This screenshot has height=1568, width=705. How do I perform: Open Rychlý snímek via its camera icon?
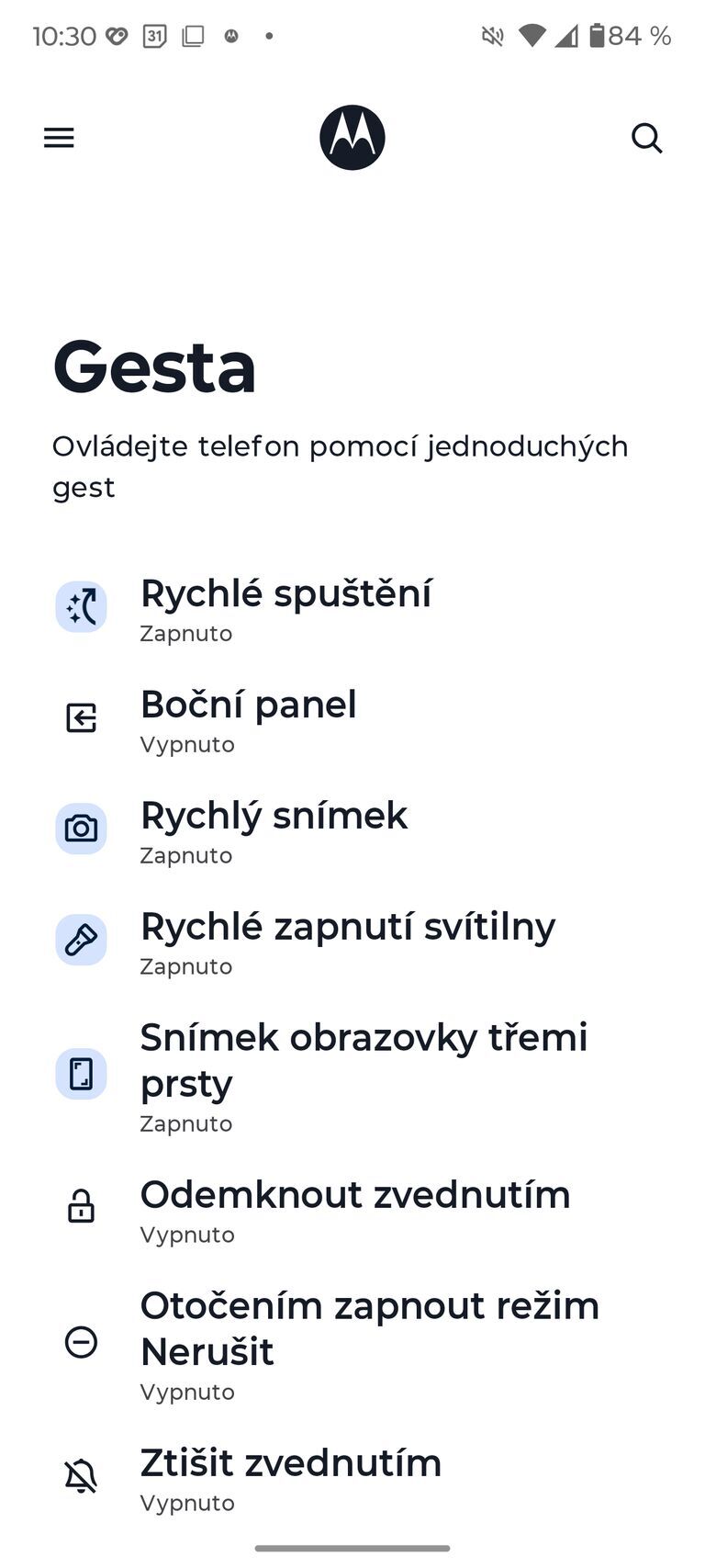(81, 829)
